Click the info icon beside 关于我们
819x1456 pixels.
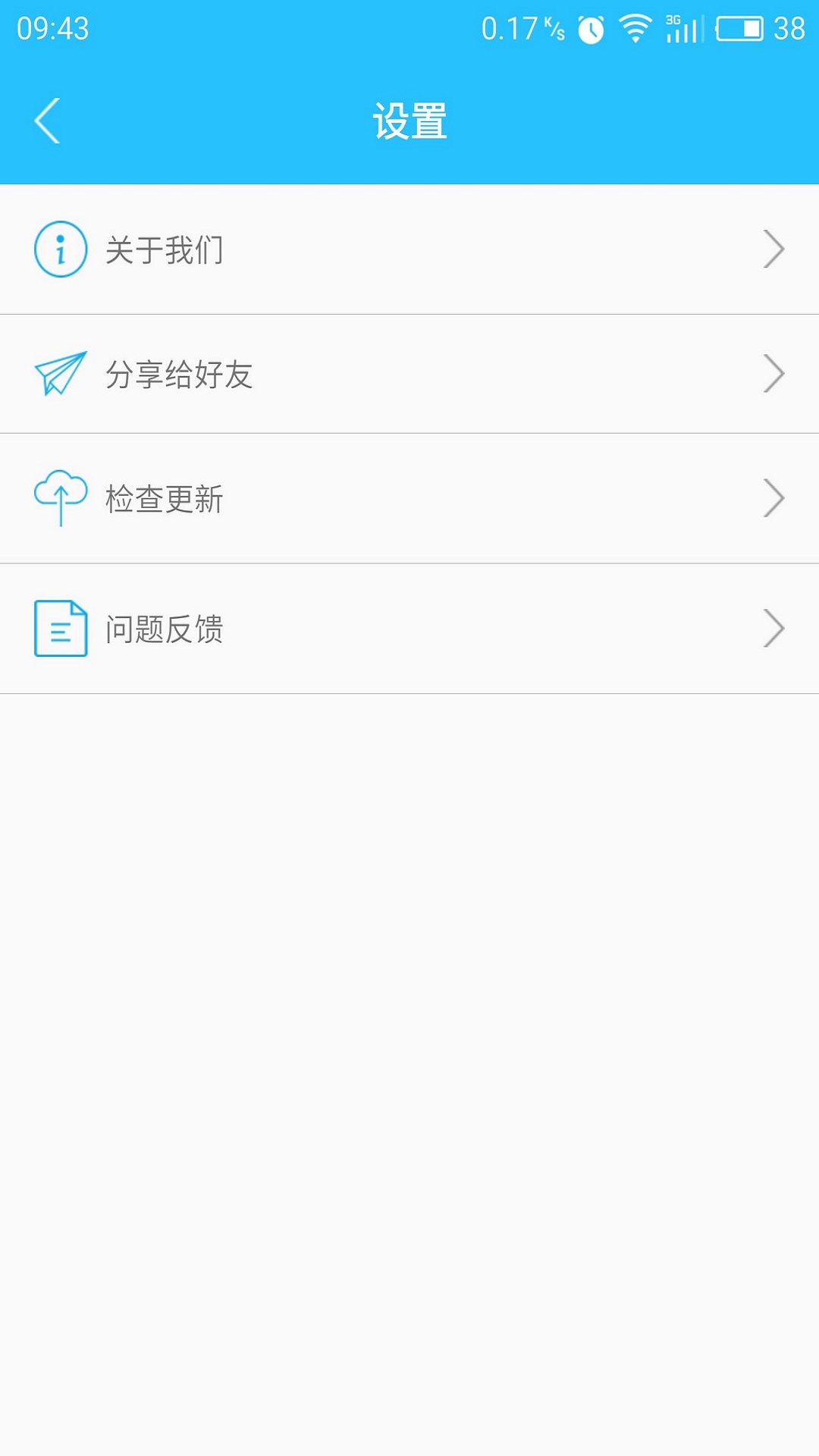coord(61,248)
